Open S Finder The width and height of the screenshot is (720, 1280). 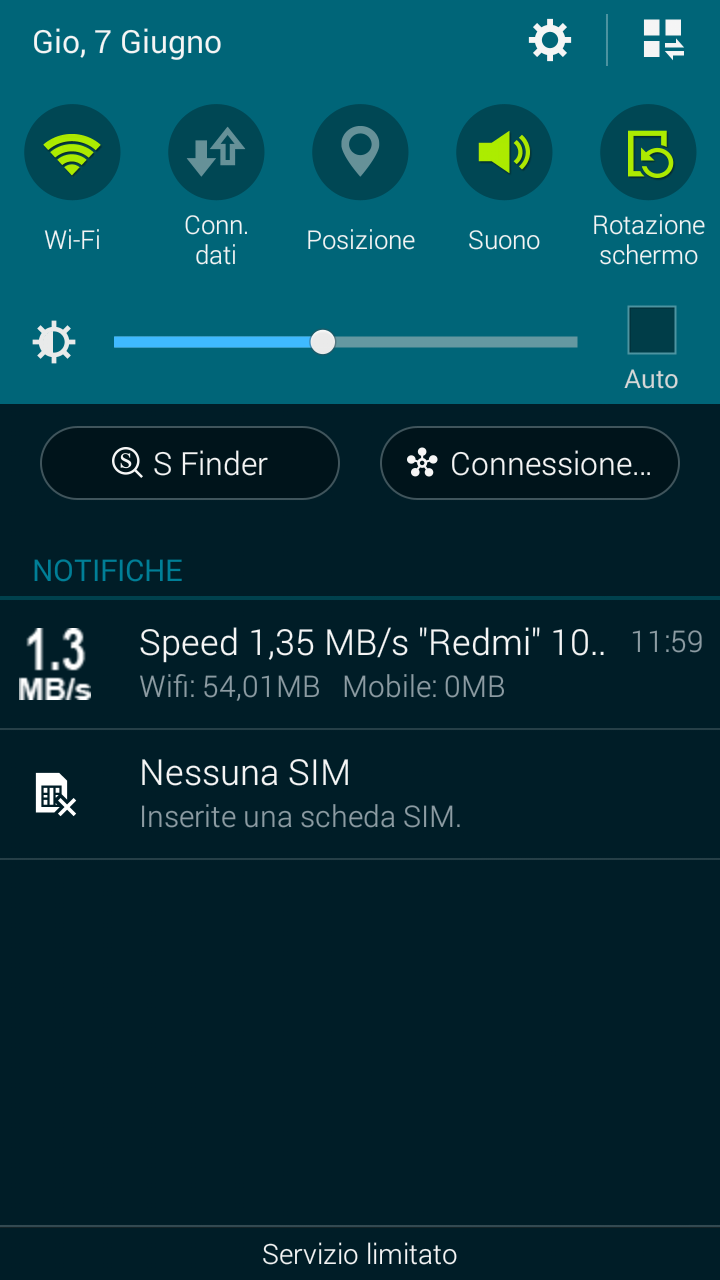click(x=190, y=463)
